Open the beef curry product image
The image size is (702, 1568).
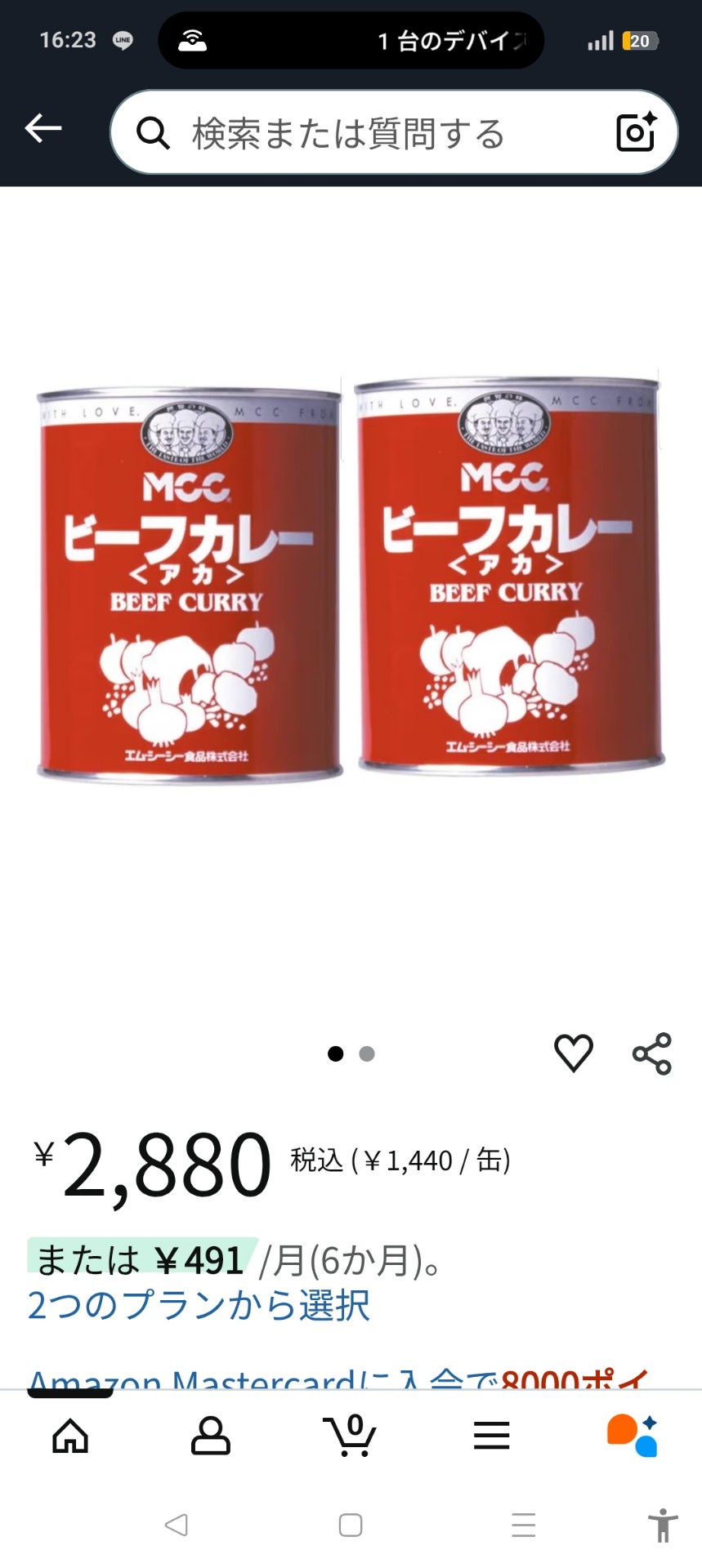pyautogui.click(x=351, y=580)
